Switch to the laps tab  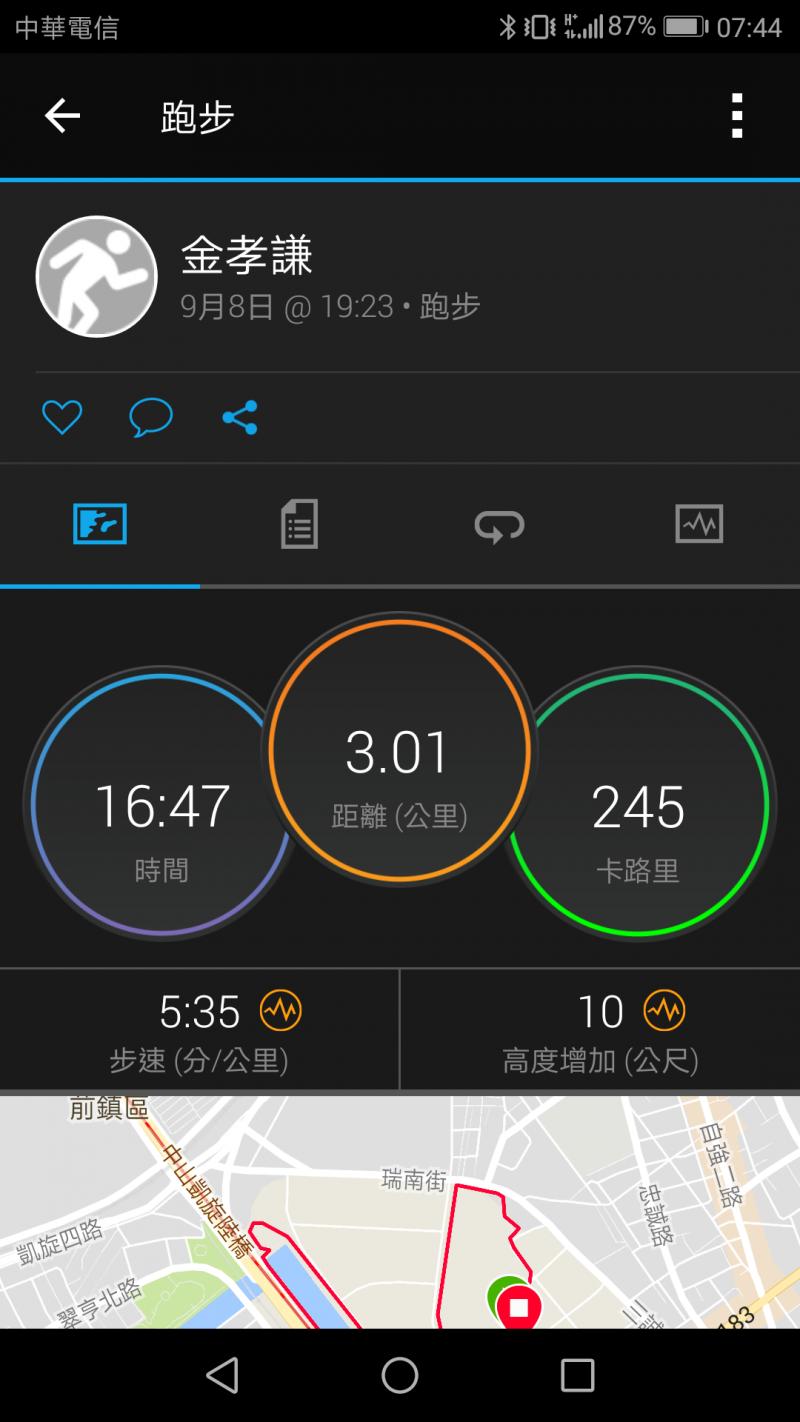499,524
